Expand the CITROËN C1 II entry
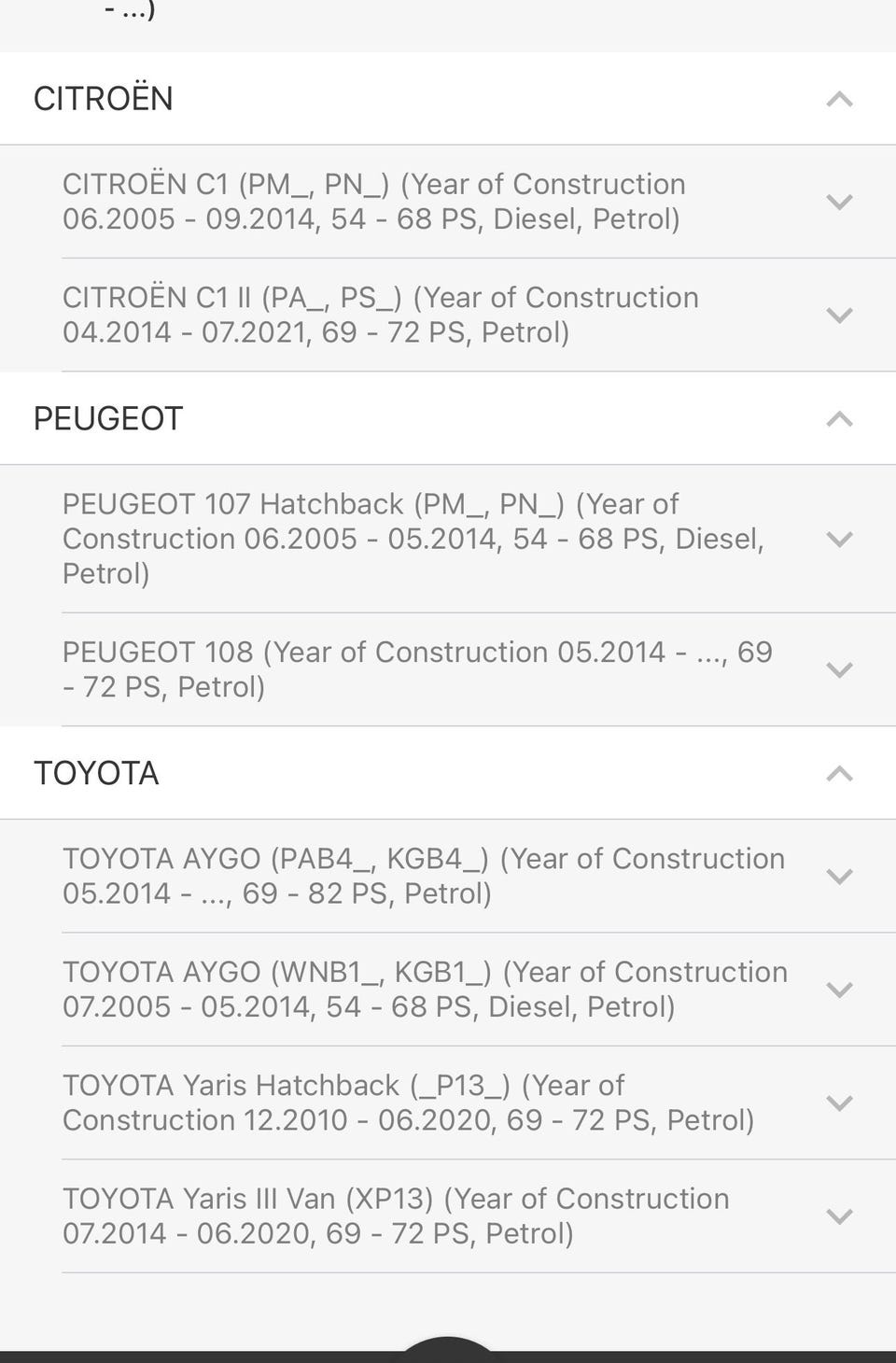This screenshot has width=896, height=1363. tap(839, 315)
